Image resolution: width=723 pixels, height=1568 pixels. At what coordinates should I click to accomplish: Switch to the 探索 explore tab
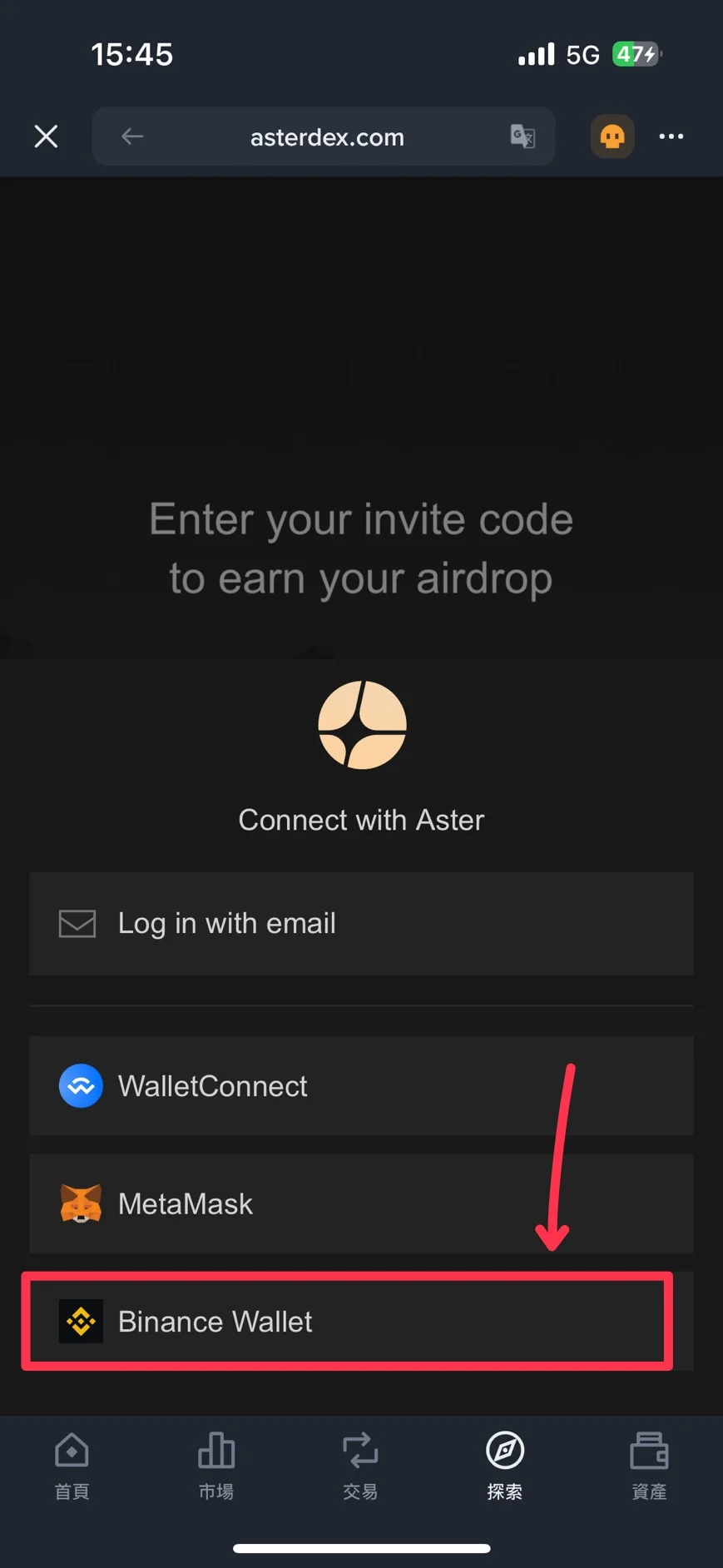[505, 1466]
